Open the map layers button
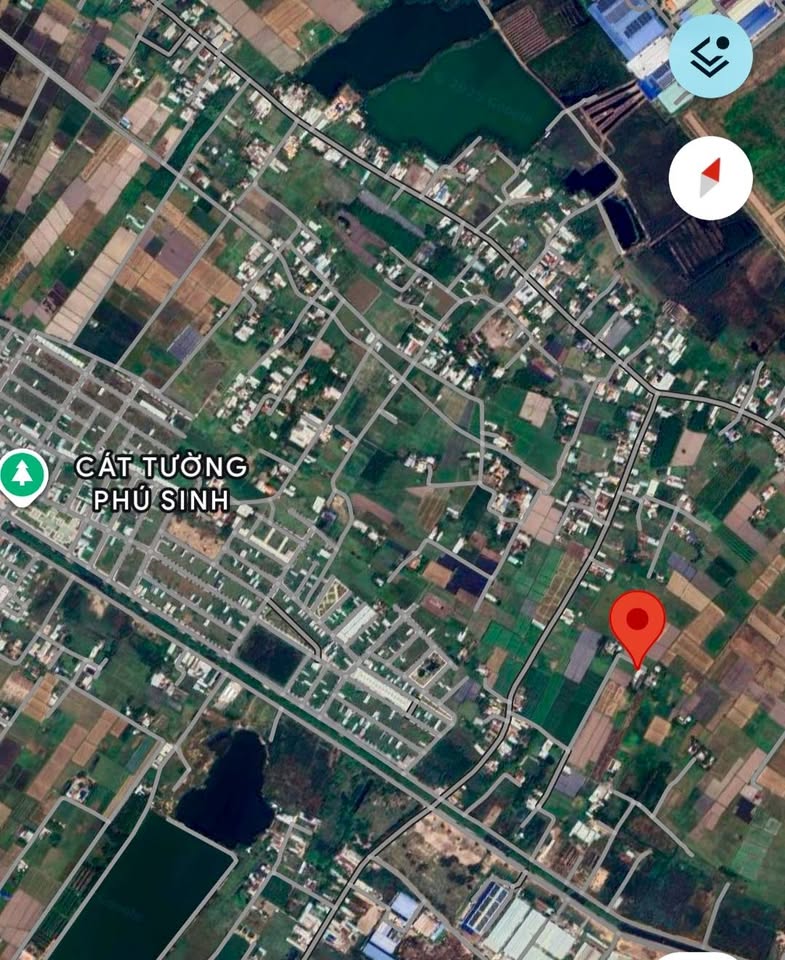Screen dimensions: 785x960 710,56
